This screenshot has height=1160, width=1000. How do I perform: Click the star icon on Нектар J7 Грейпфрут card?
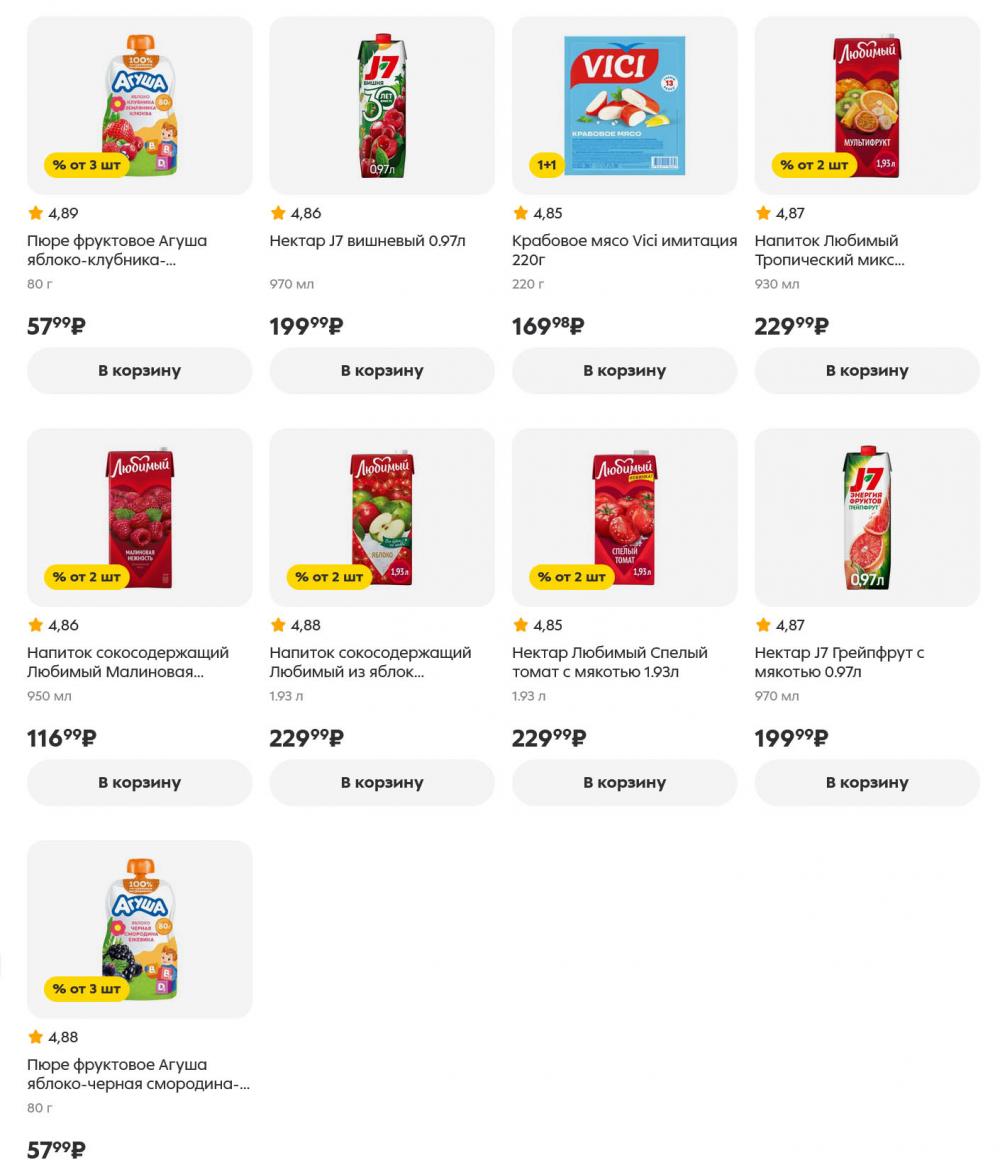(x=763, y=625)
